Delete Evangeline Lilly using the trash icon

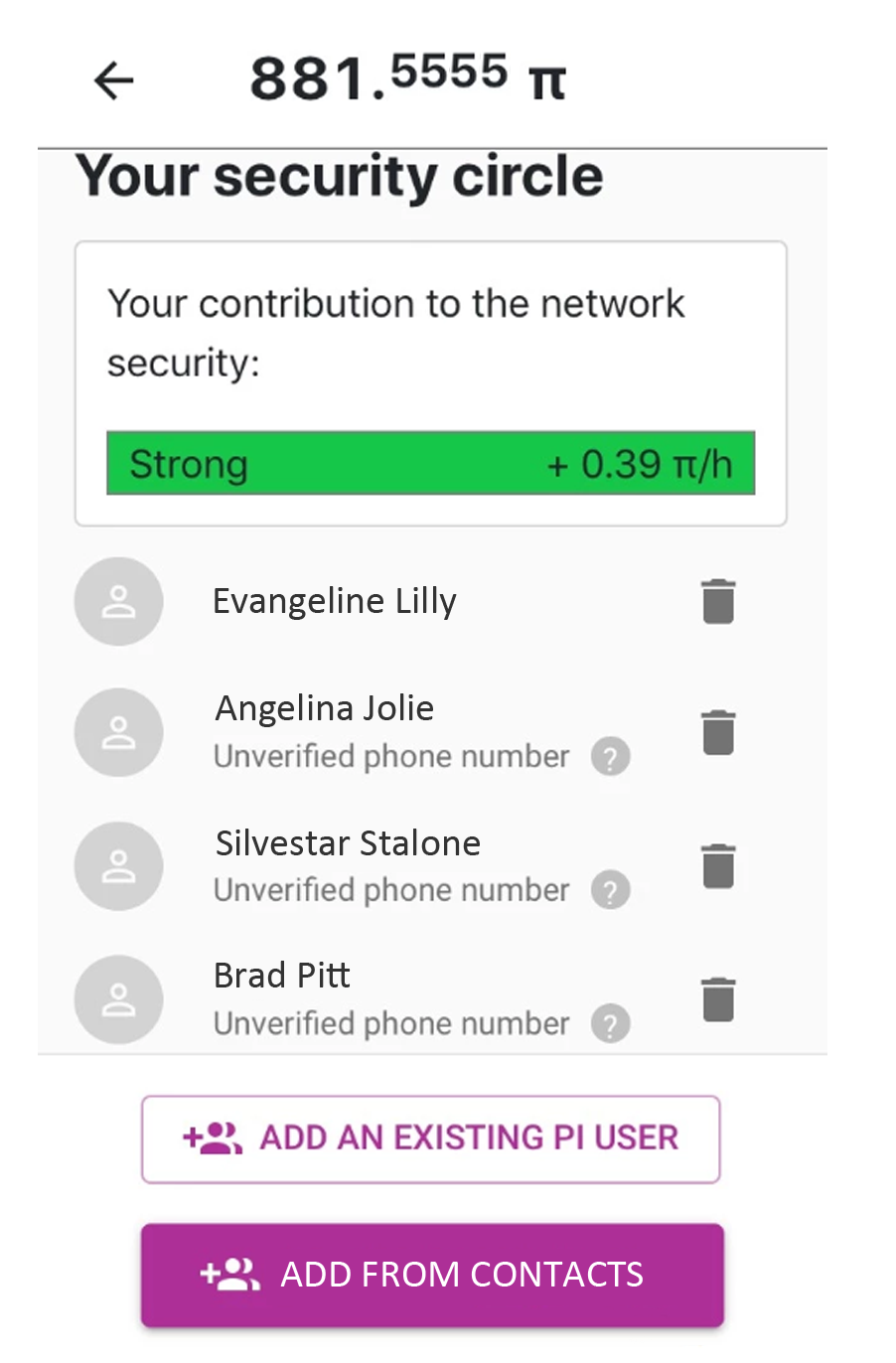pyautogui.click(x=717, y=601)
